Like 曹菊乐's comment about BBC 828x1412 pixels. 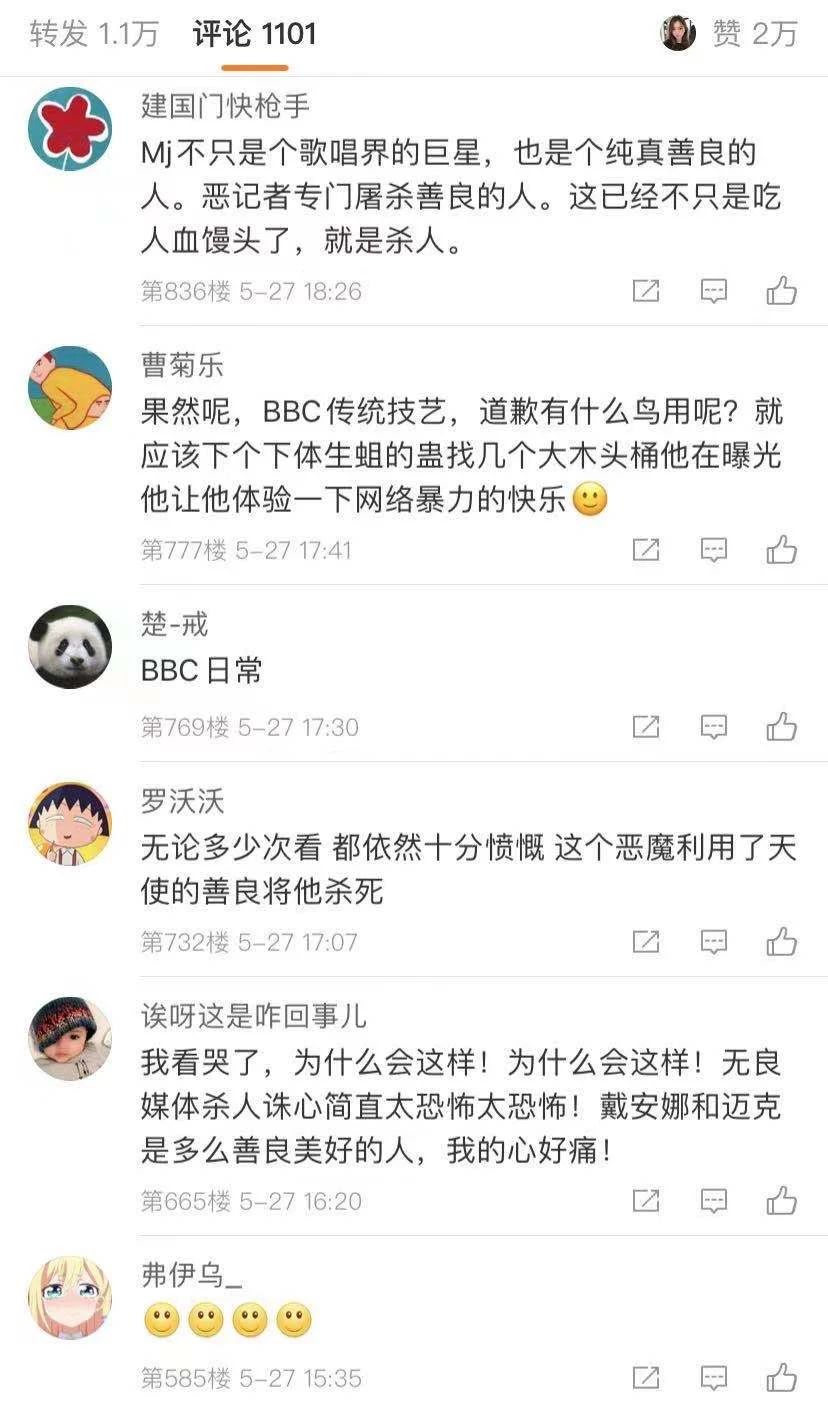[x=781, y=550]
